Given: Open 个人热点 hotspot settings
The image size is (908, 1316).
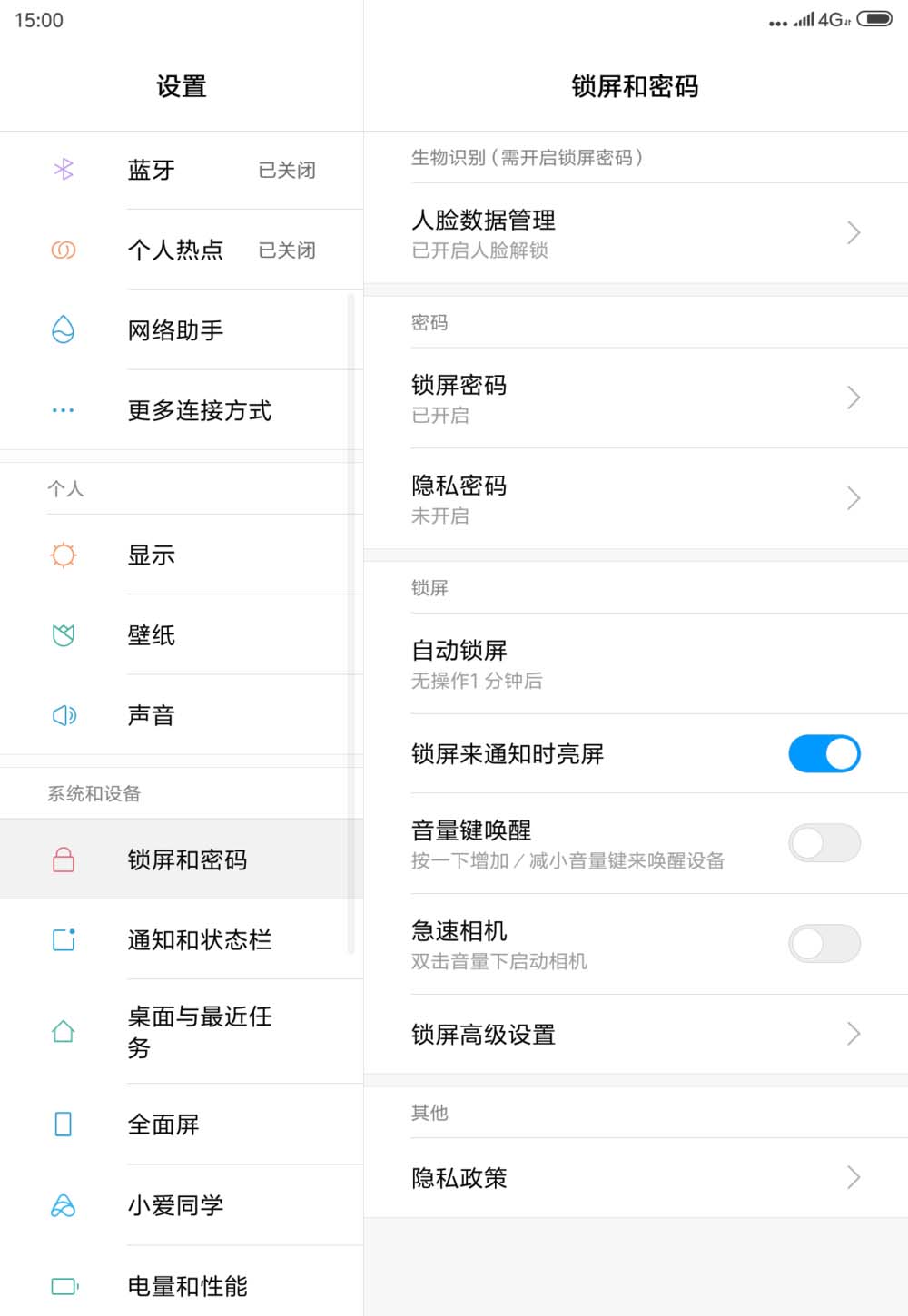Looking at the screenshot, I should (182, 250).
